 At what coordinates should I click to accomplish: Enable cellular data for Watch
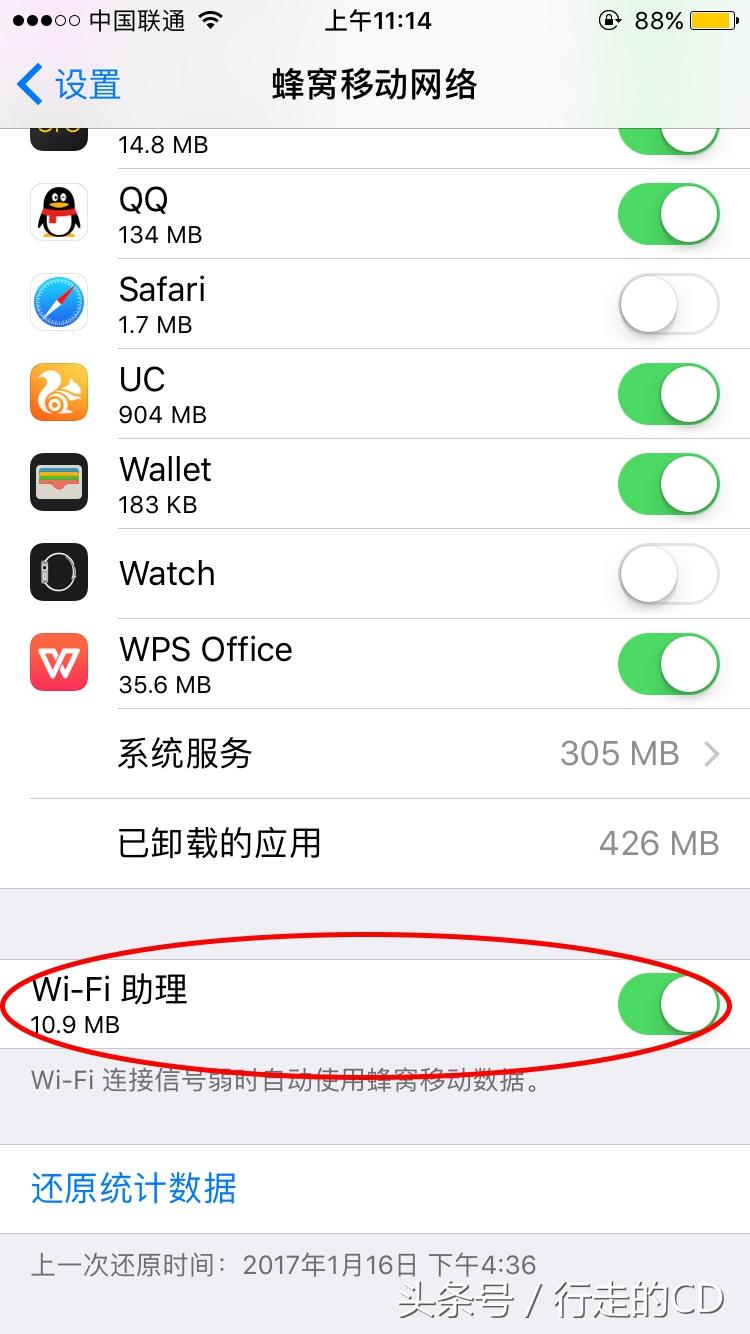(668, 574)
